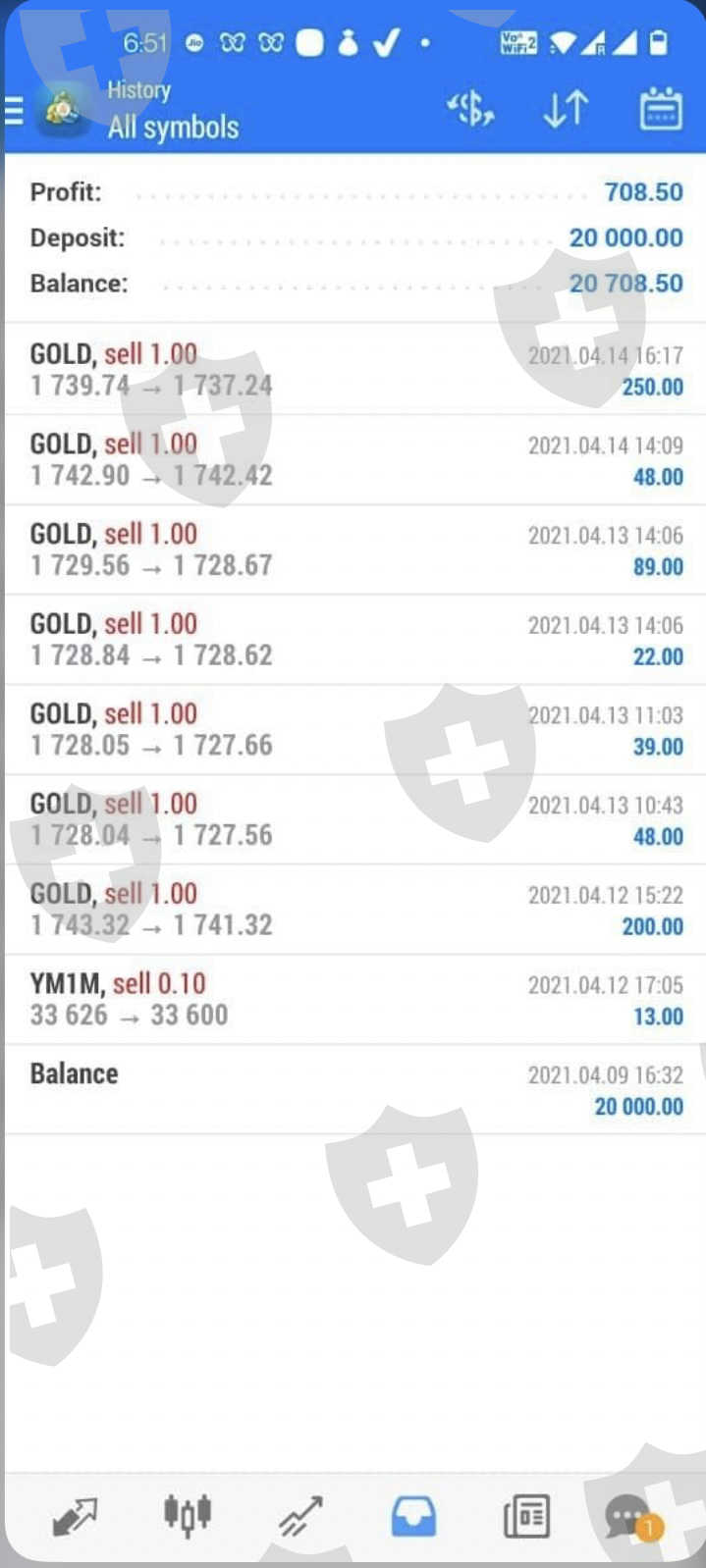Tap the GOLD trade from 2021.04.13 10:43
Image resolution: width=706 pixels, height=1568 pixels.
pos(353,820)
